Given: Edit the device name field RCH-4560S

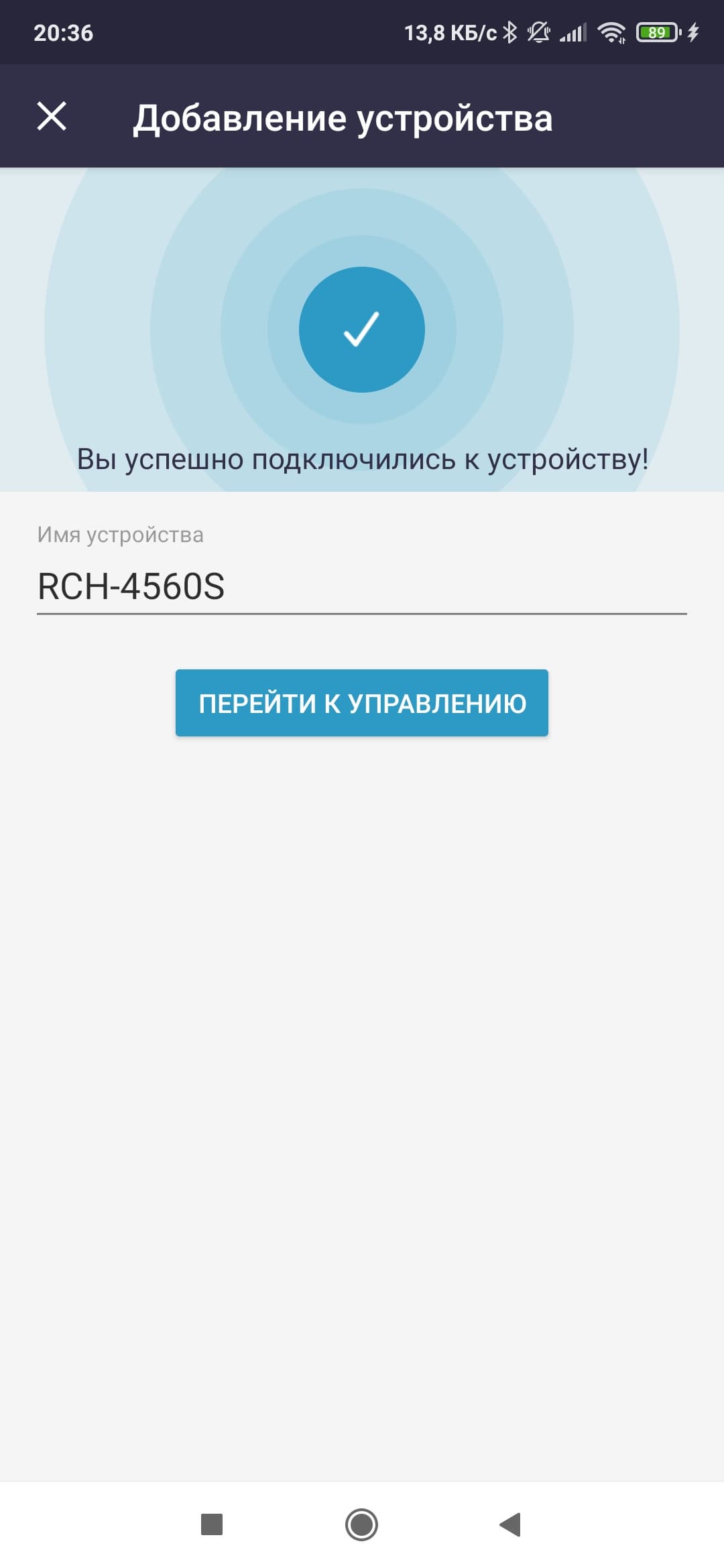Looking at the screenshot, I should click(361, 586).
